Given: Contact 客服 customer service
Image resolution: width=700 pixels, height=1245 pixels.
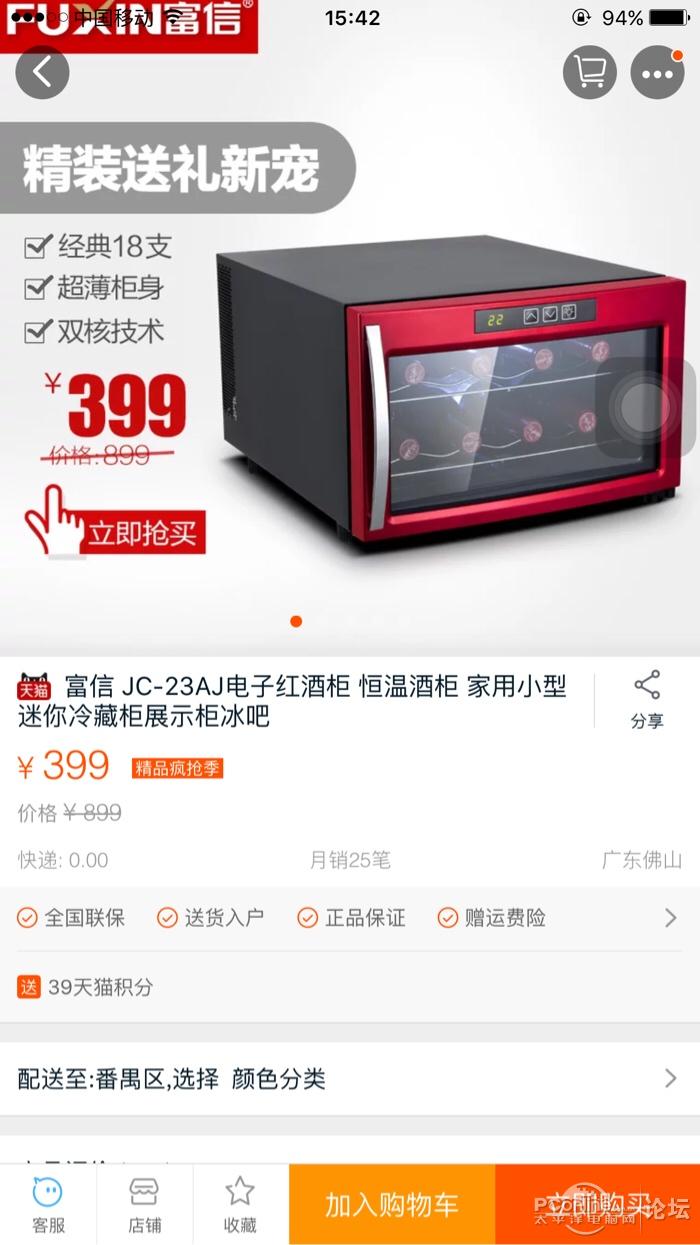Looking at the screenshot, I should [48, 1205].
